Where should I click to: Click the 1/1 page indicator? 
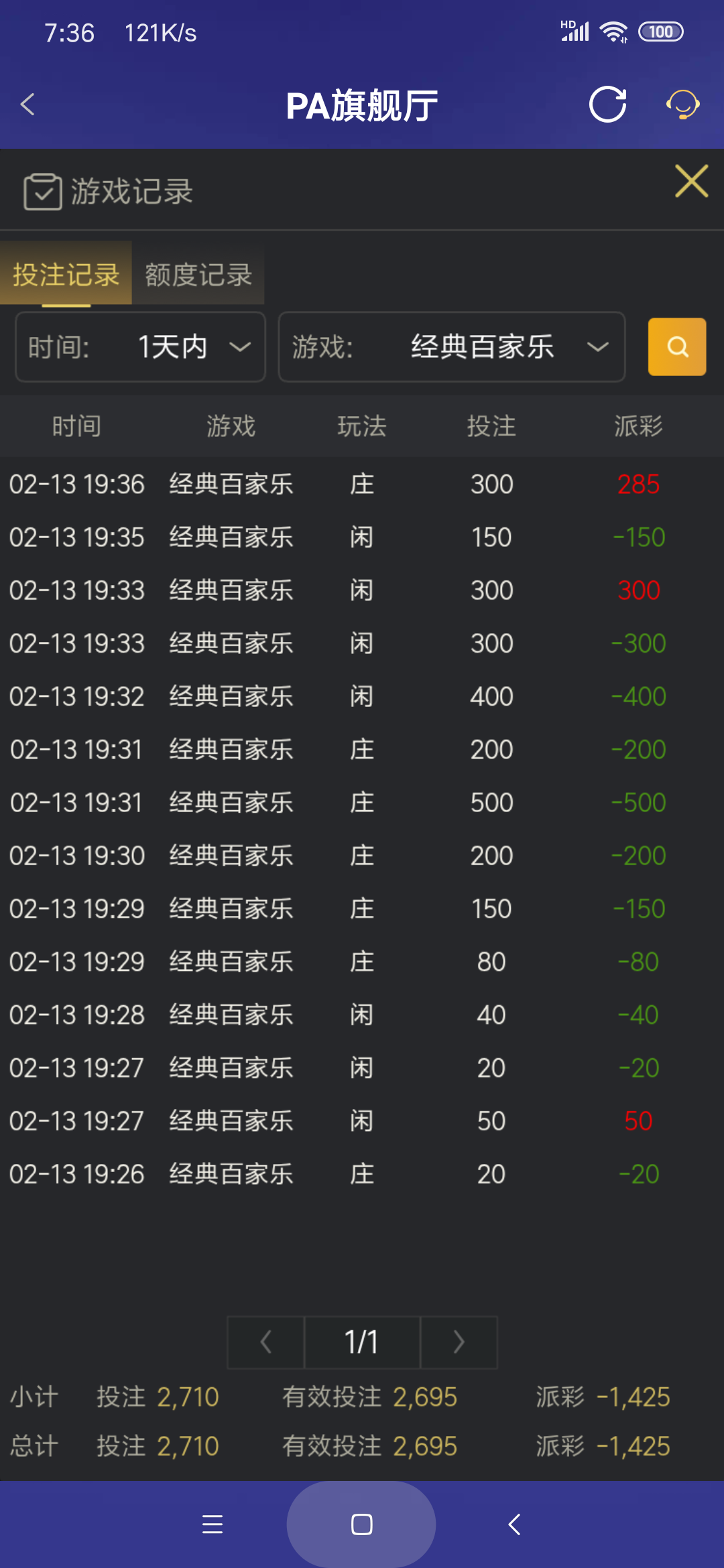pyautogui.click(x=361, y=1342)
